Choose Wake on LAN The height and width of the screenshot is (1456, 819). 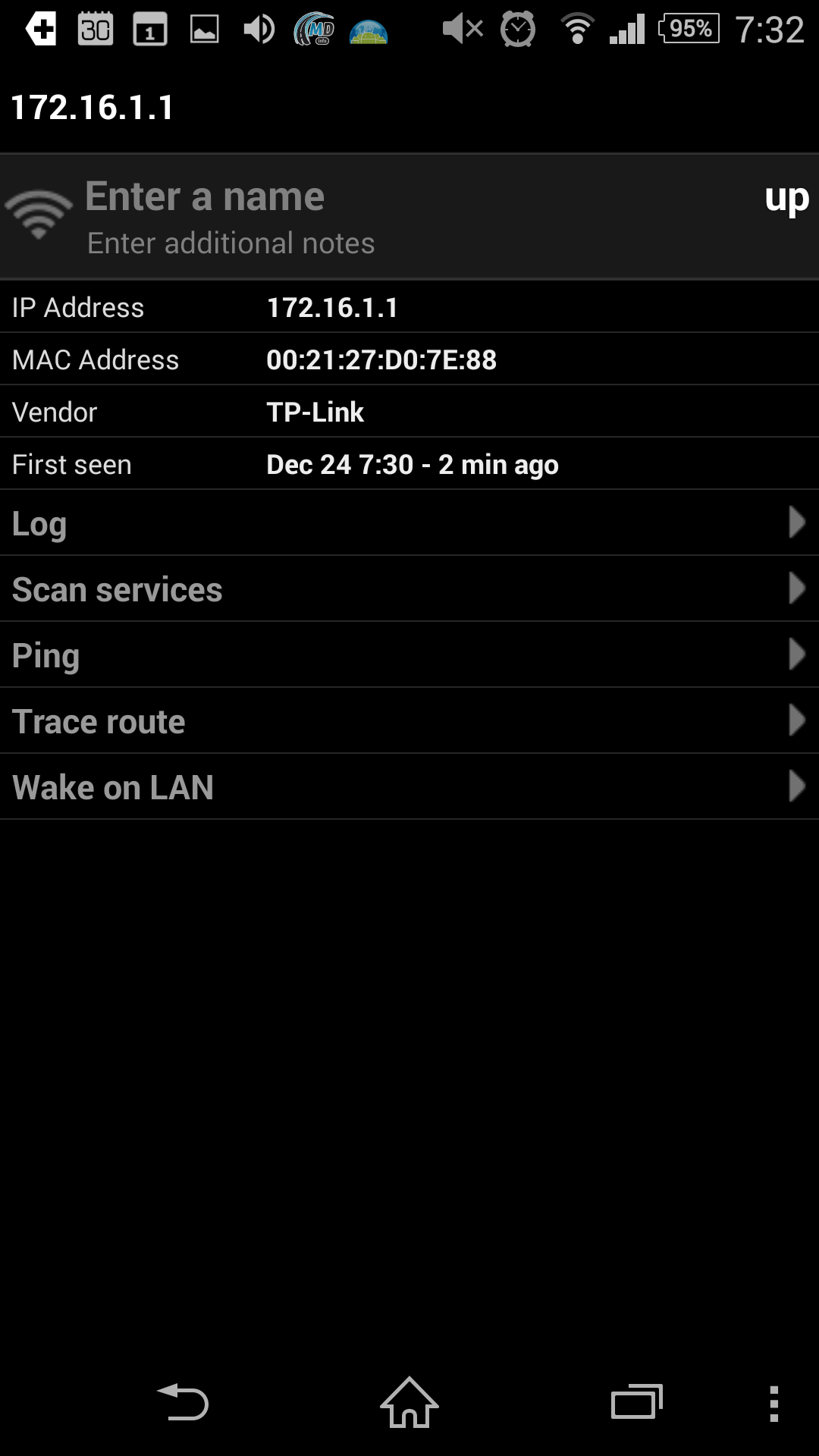point(409,787)
